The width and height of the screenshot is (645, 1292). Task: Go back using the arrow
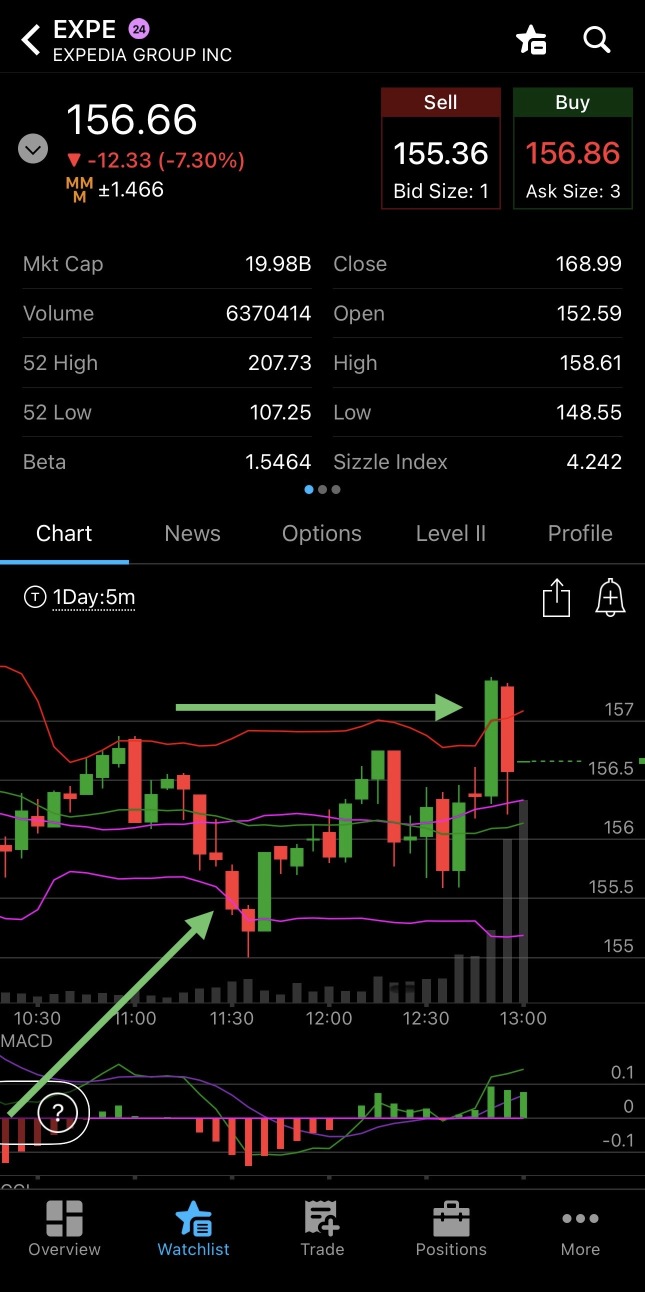point(31,41)
